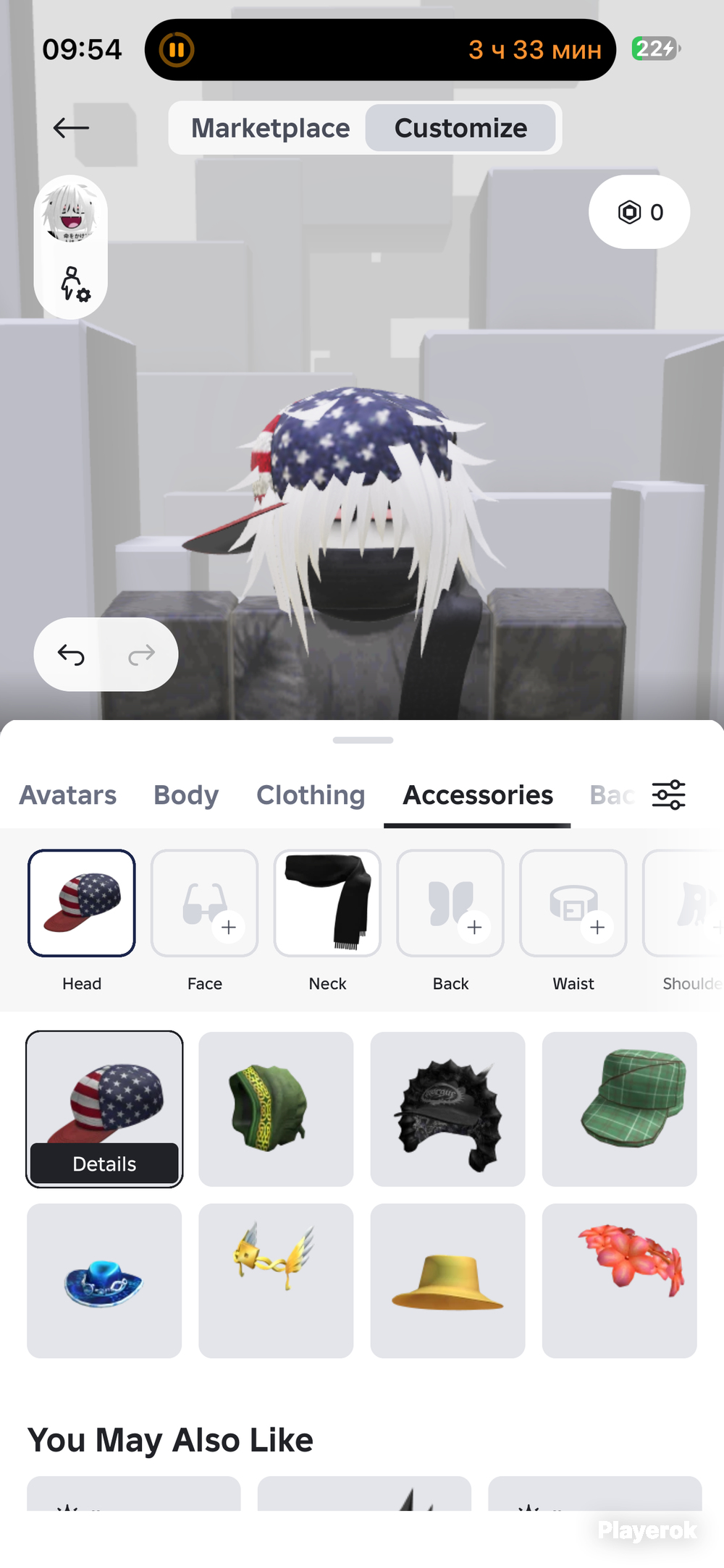View Details of the flag cap

[104, 1164]
